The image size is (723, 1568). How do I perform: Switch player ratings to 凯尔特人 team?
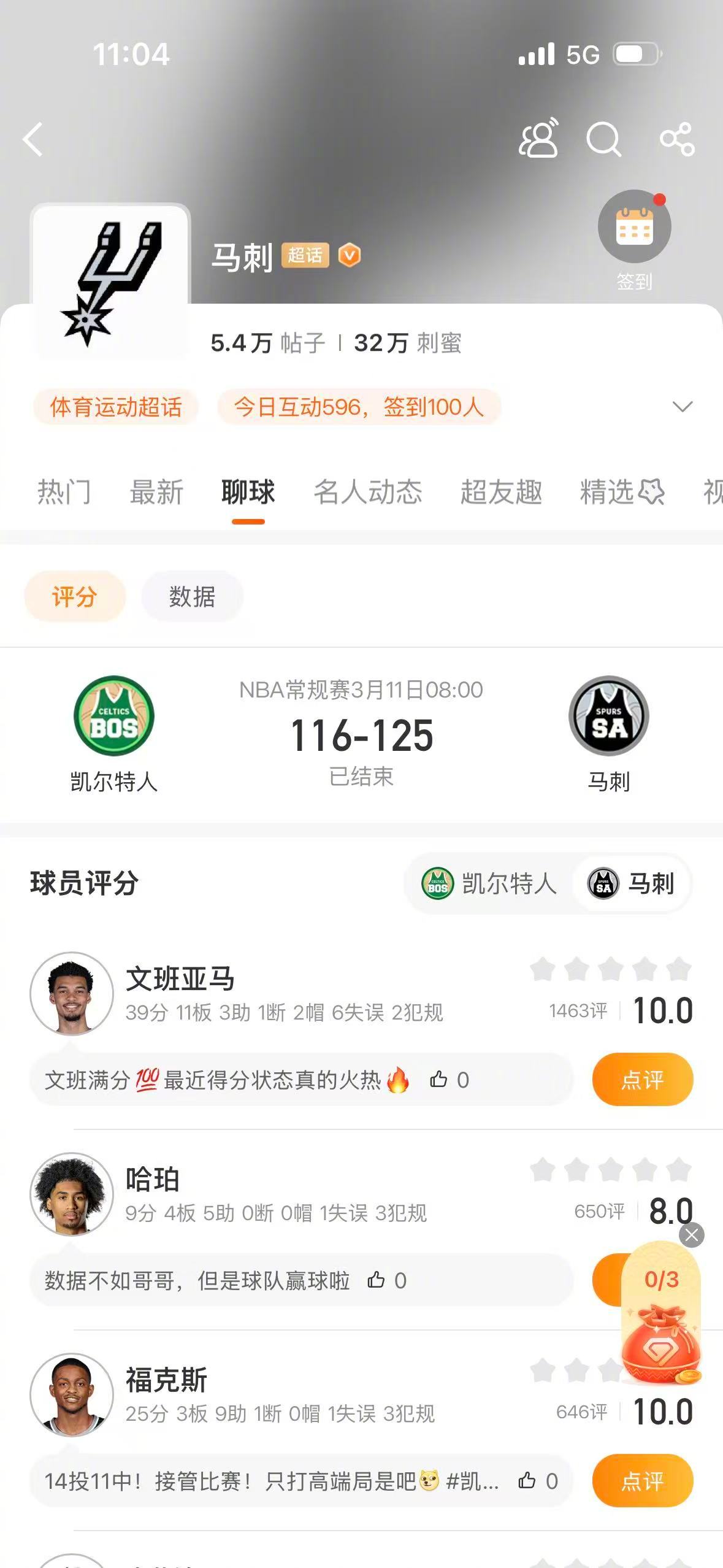[510, 884]
